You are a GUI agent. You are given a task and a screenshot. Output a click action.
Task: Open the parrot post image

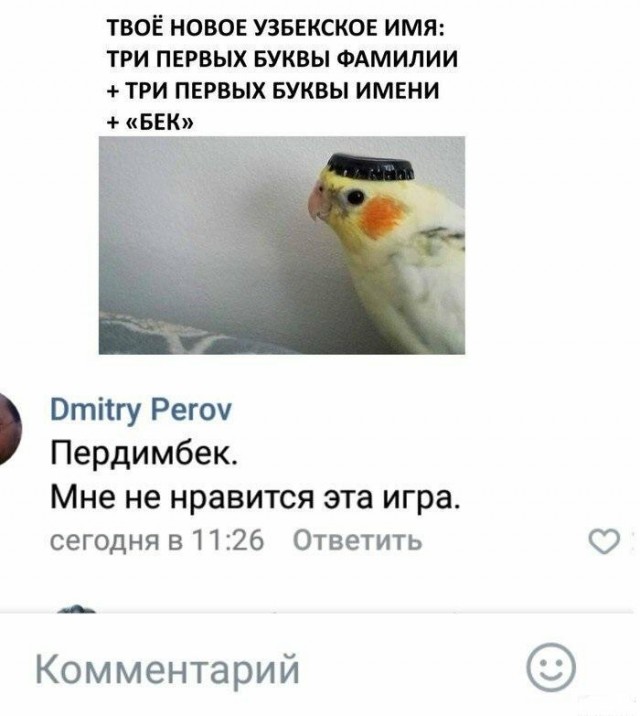tap(281, 245)
